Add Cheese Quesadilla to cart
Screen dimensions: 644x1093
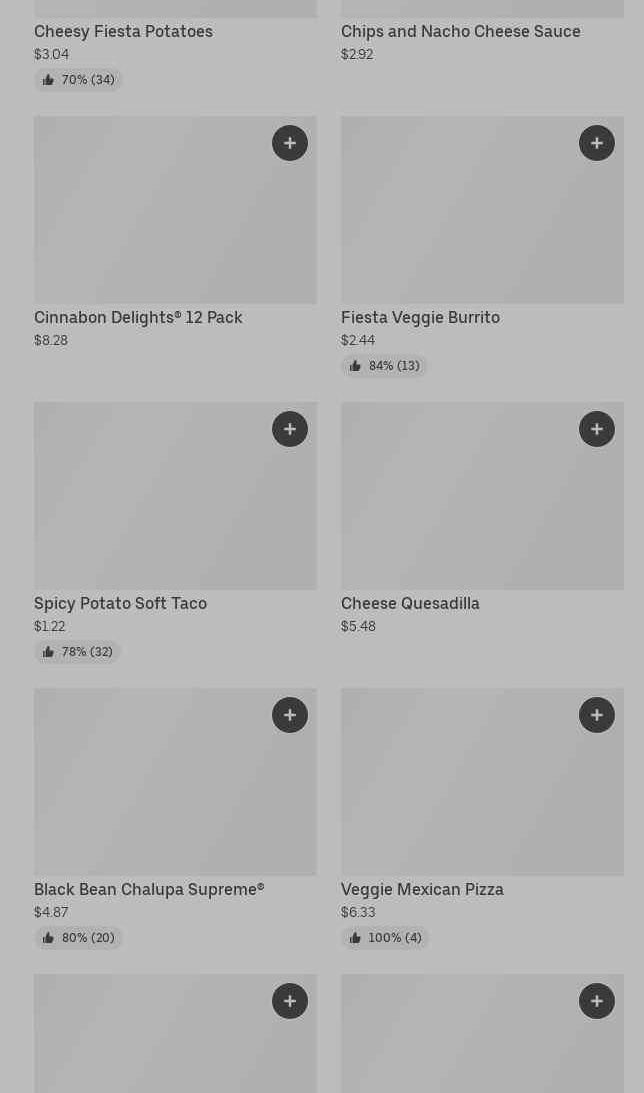click(x=597, y=429)
